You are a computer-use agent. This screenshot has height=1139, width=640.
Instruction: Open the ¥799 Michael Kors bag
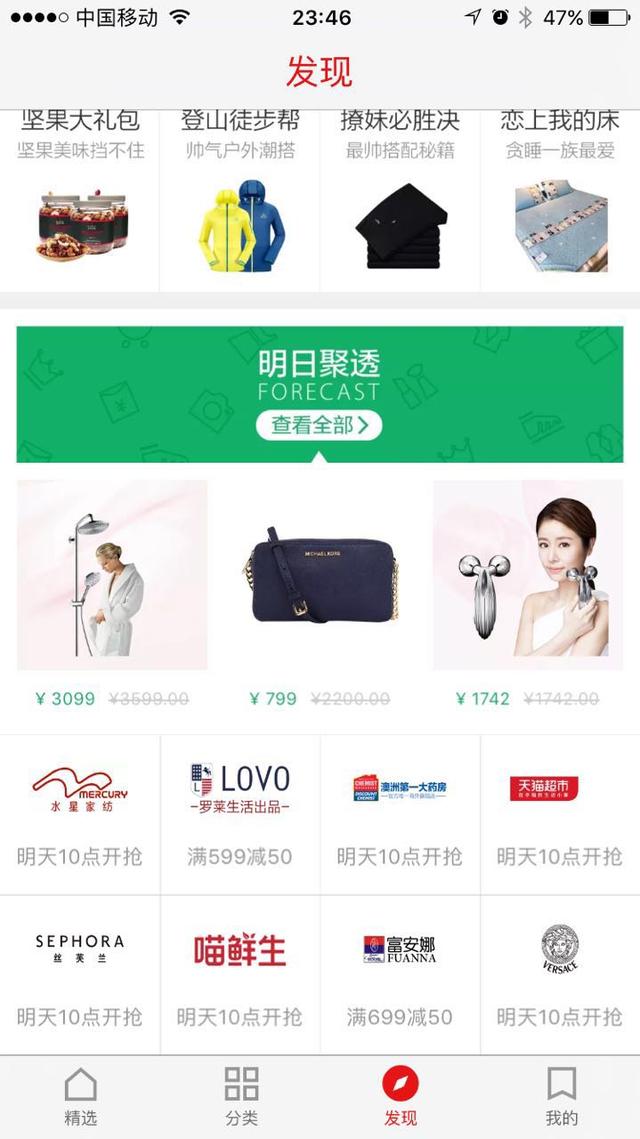(320, 594)
